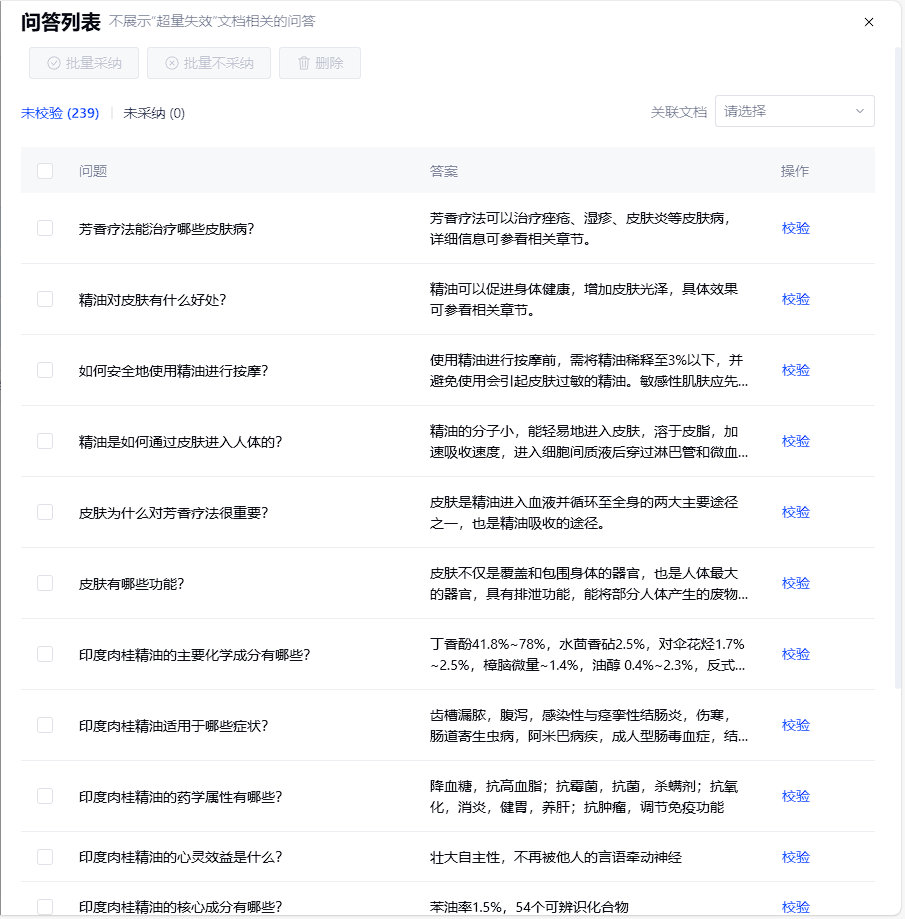Click 校验 for 印度肉桂精油适用于哪些症状?

[796, 725]
